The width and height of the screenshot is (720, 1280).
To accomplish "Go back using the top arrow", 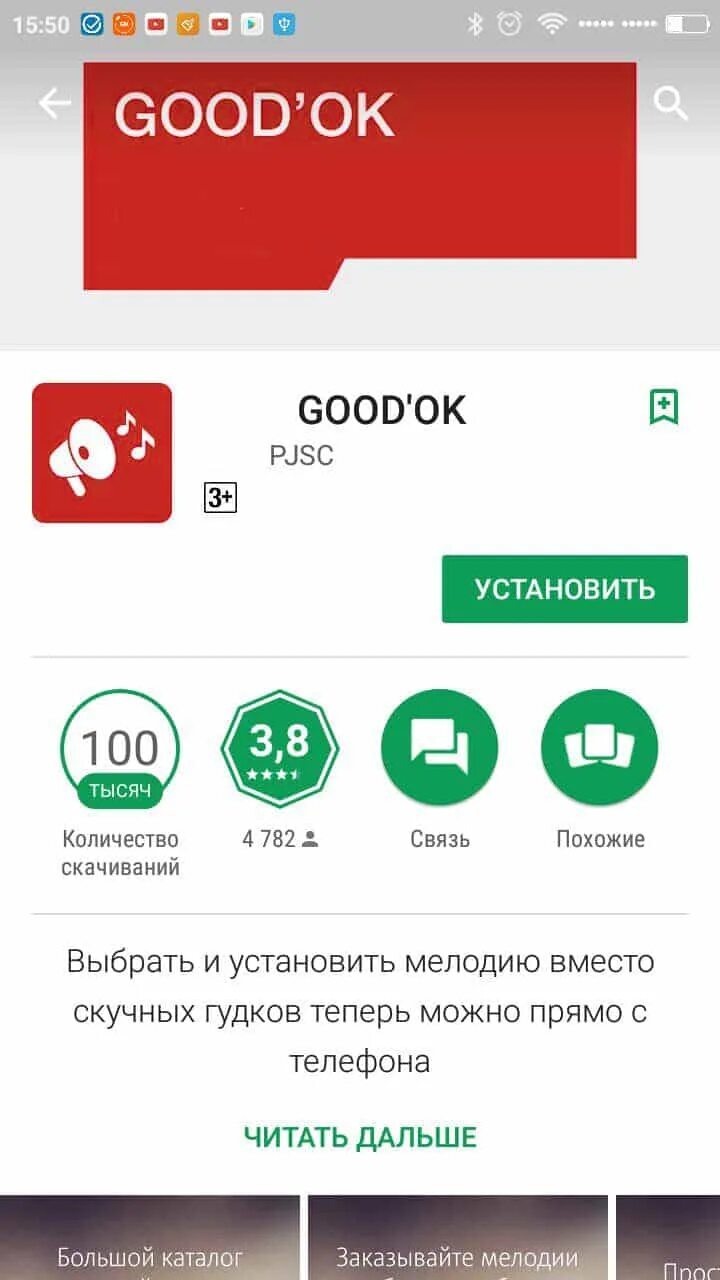I will [55, 104].
